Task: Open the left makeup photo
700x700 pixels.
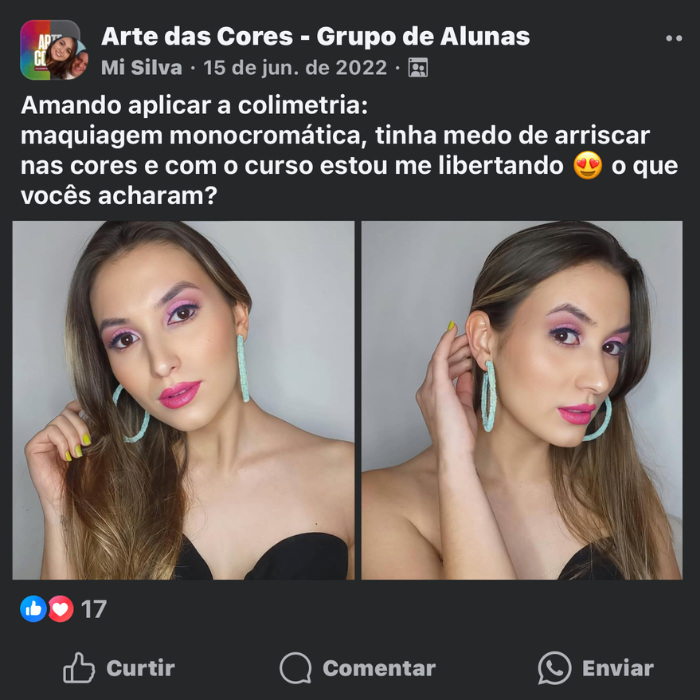Action: (x=183, y=400)
